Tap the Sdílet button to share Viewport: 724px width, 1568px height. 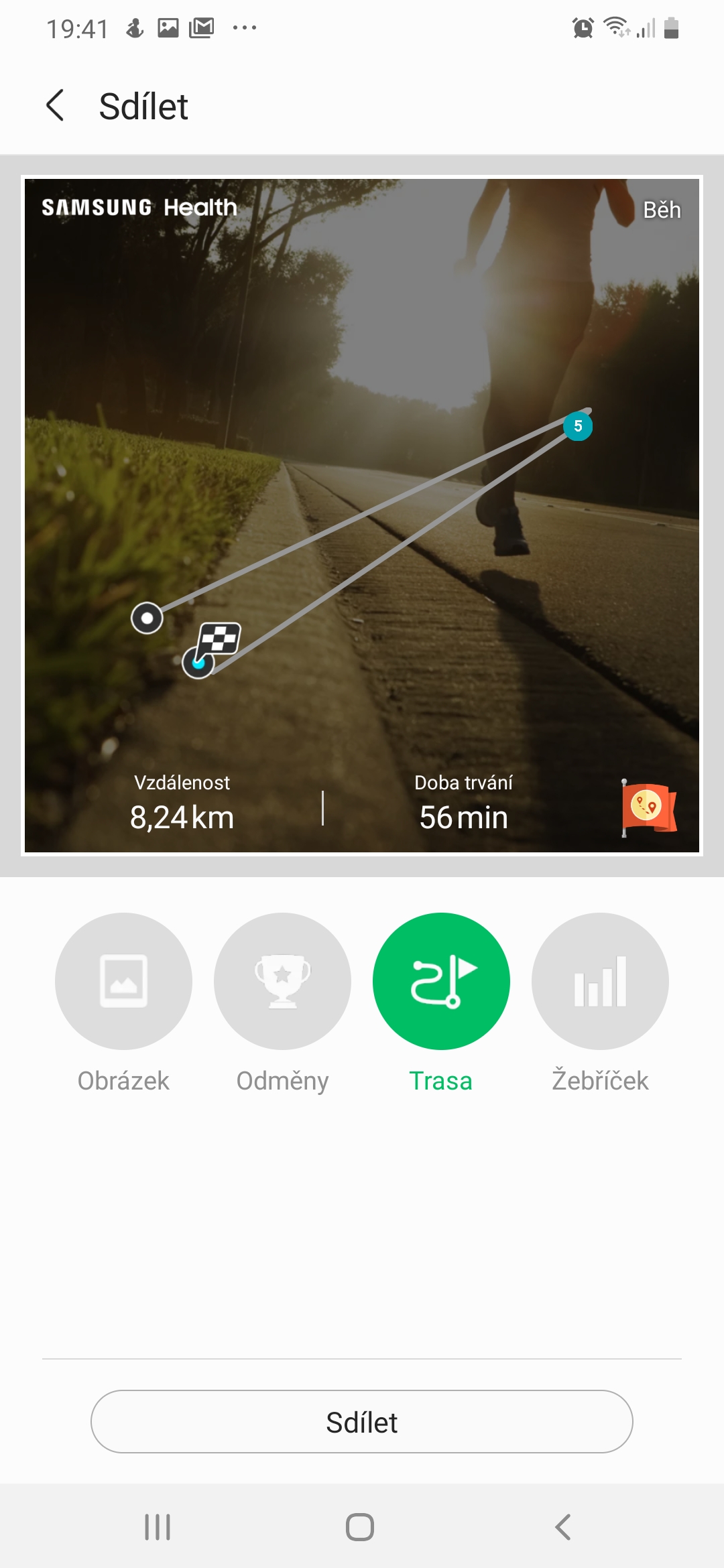(362, 1421)
